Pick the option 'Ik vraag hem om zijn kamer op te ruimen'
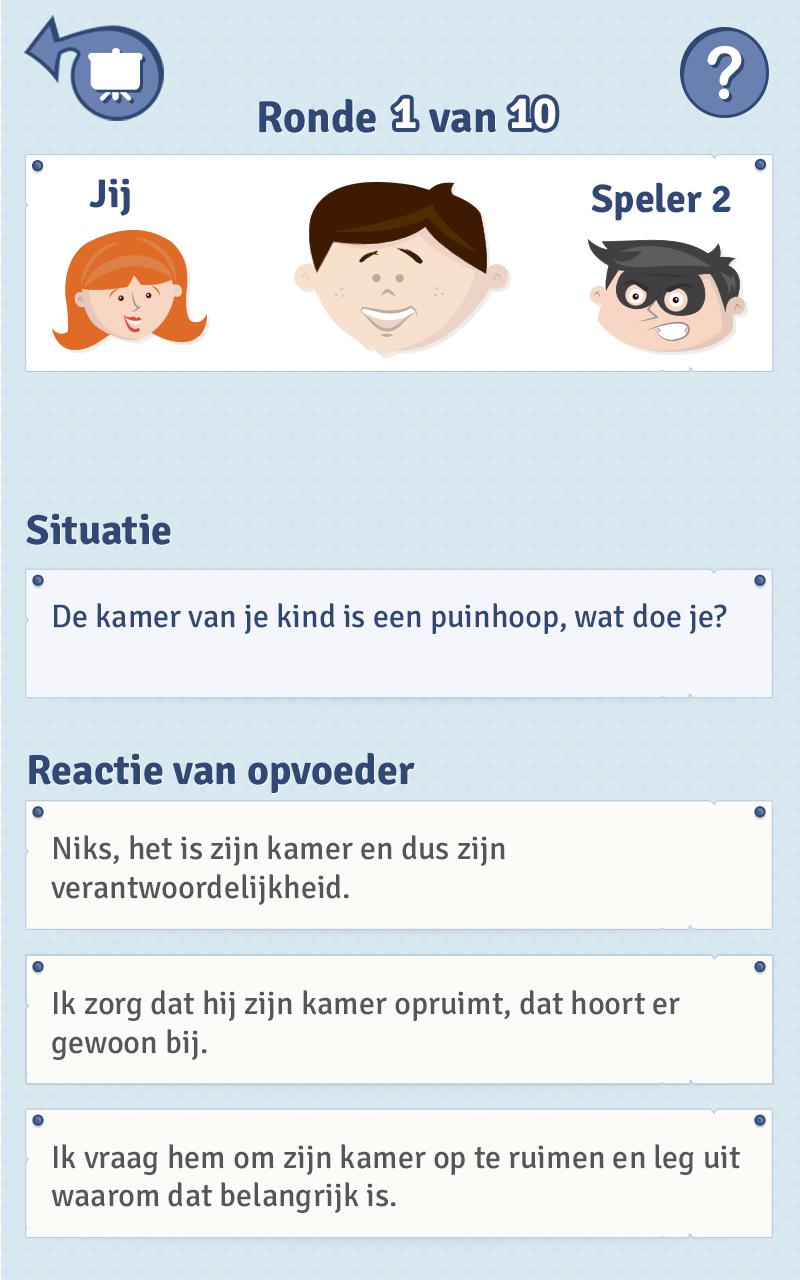The width and height of the screenshot is (800, 1280). (x=400, y=1175)
